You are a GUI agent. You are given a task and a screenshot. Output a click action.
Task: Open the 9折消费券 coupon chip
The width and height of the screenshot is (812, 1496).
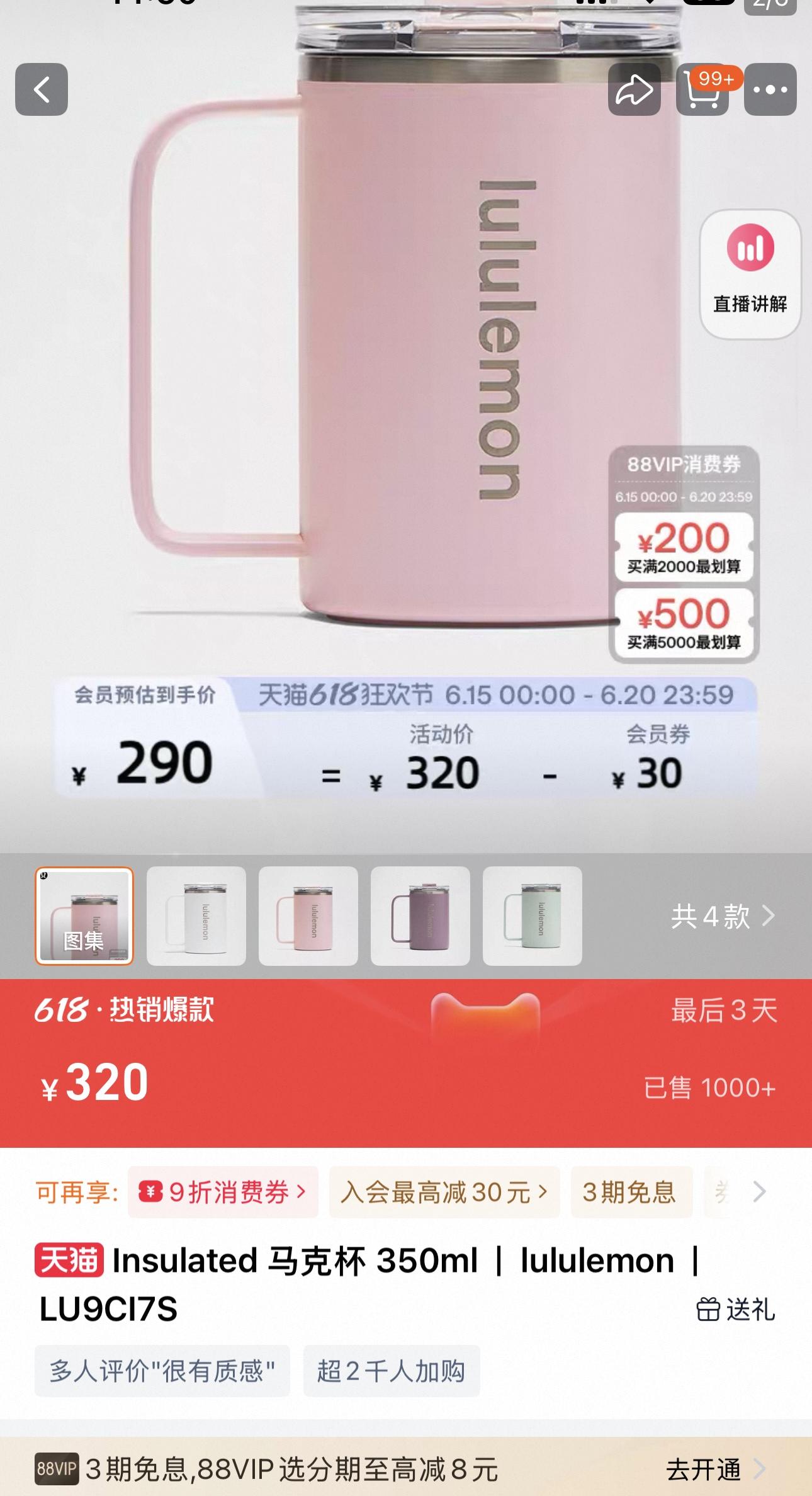(x=223, y=1192)
